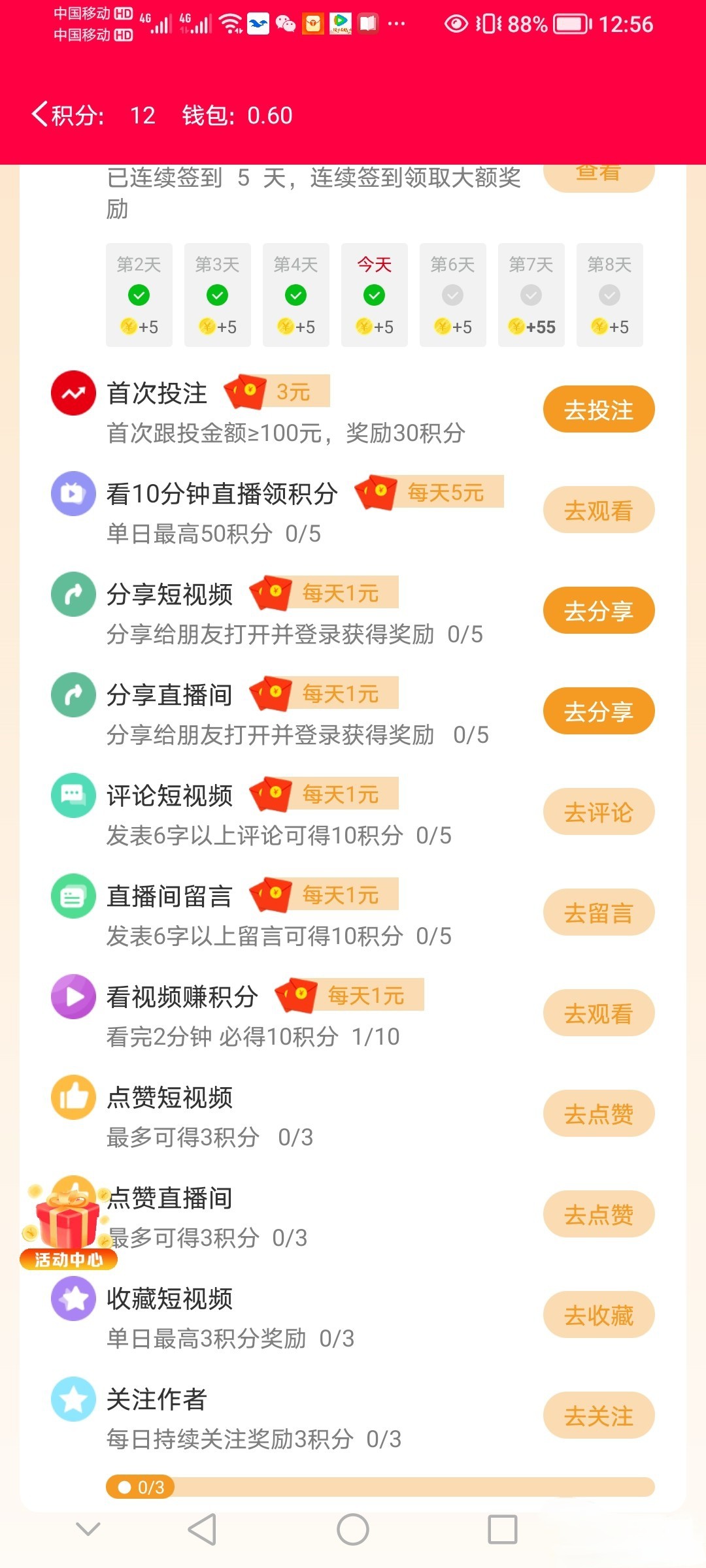This screenshot has width=706, height=1568.
Task: Open the recent apps overview
Action: 503,1529
